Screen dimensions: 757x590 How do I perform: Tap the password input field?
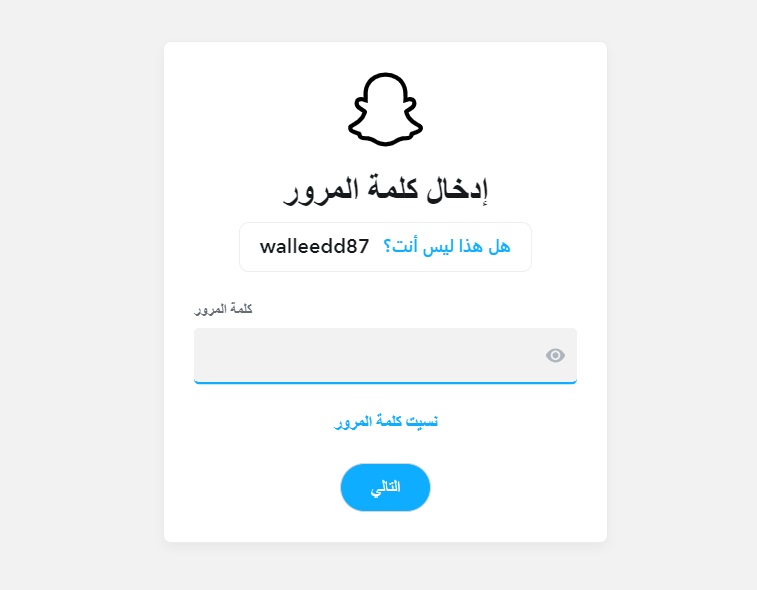click(370, 355)
